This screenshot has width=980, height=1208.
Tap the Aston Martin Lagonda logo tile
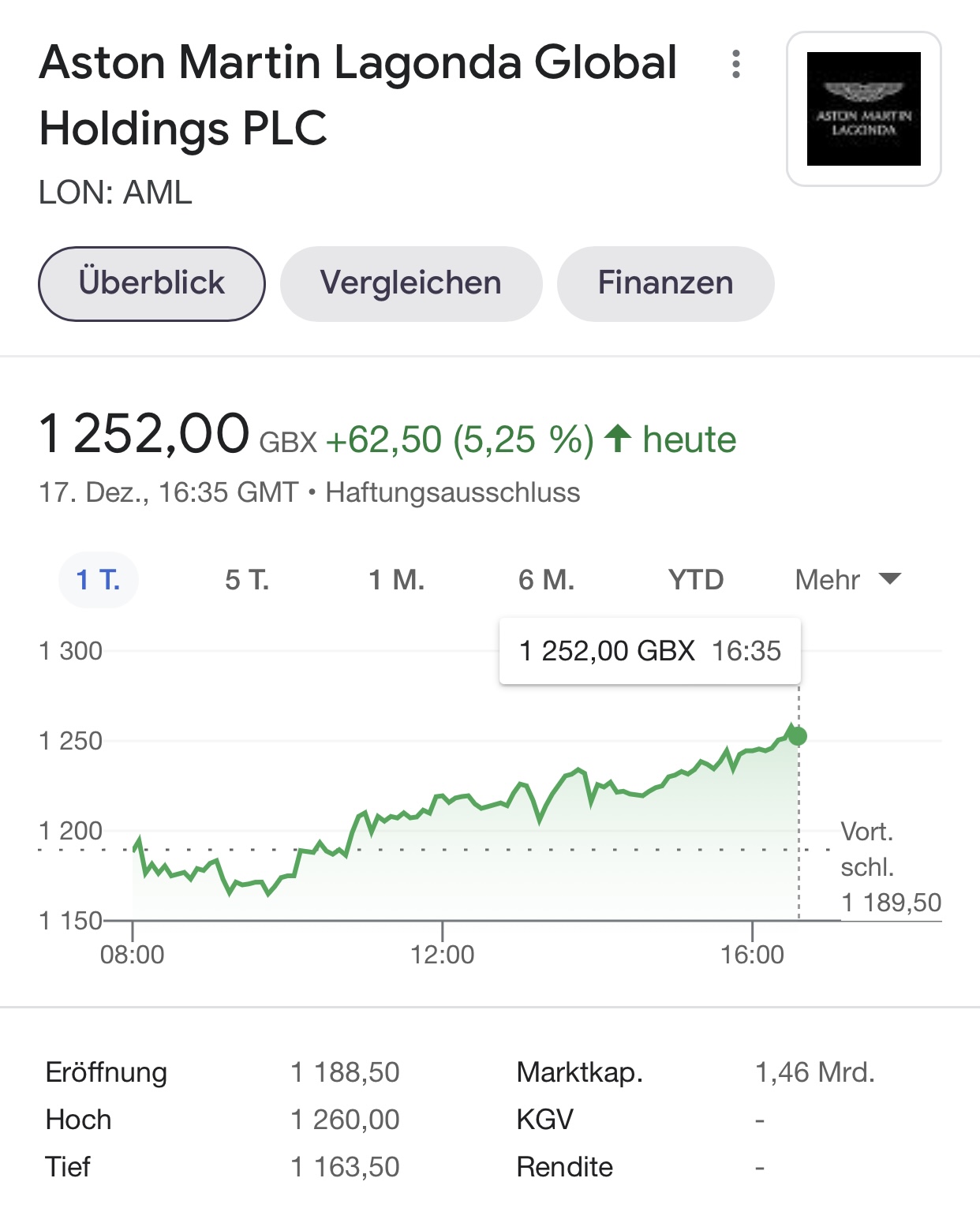863,109
